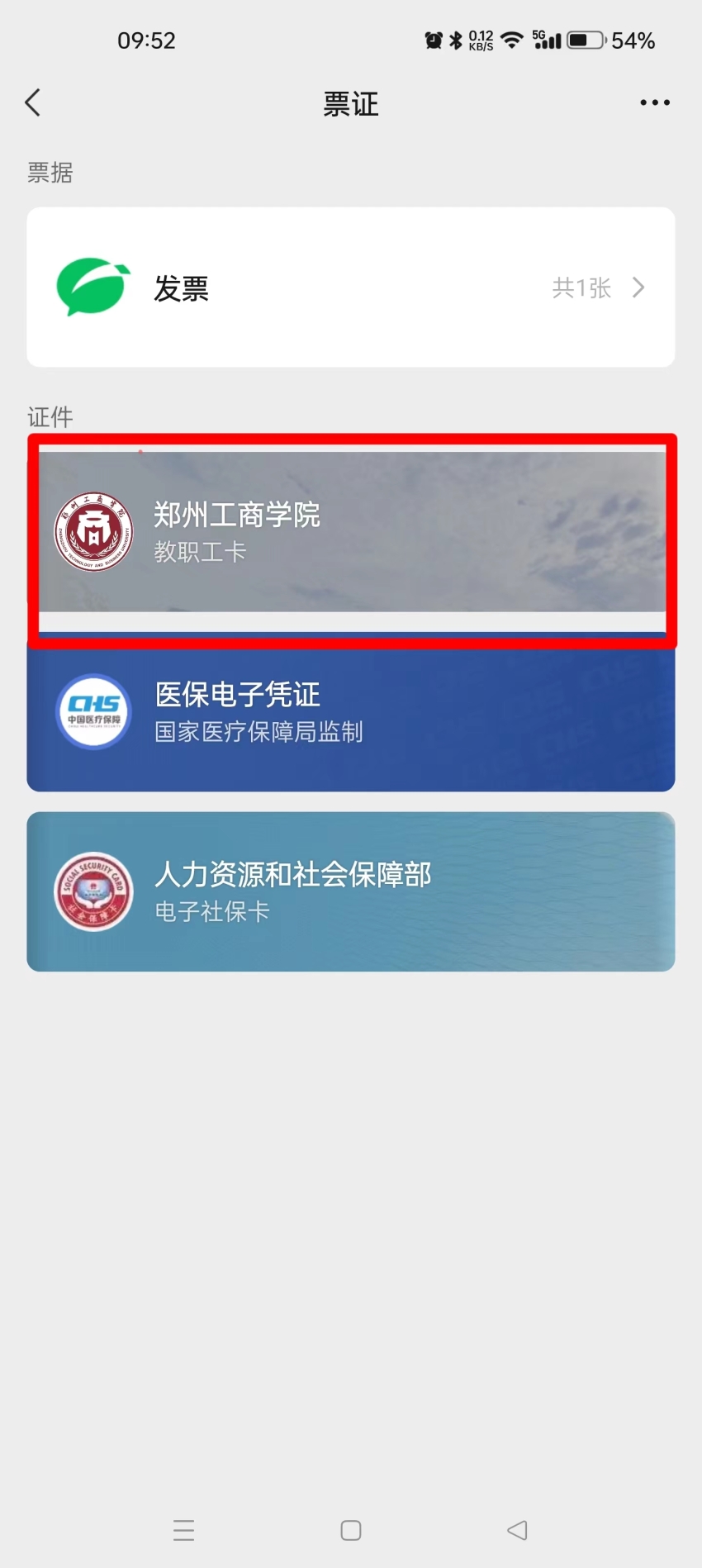This screenshot has width=702, height=1568.
Task: Open the 电子社保卡 card
Action: coord(350,892)
